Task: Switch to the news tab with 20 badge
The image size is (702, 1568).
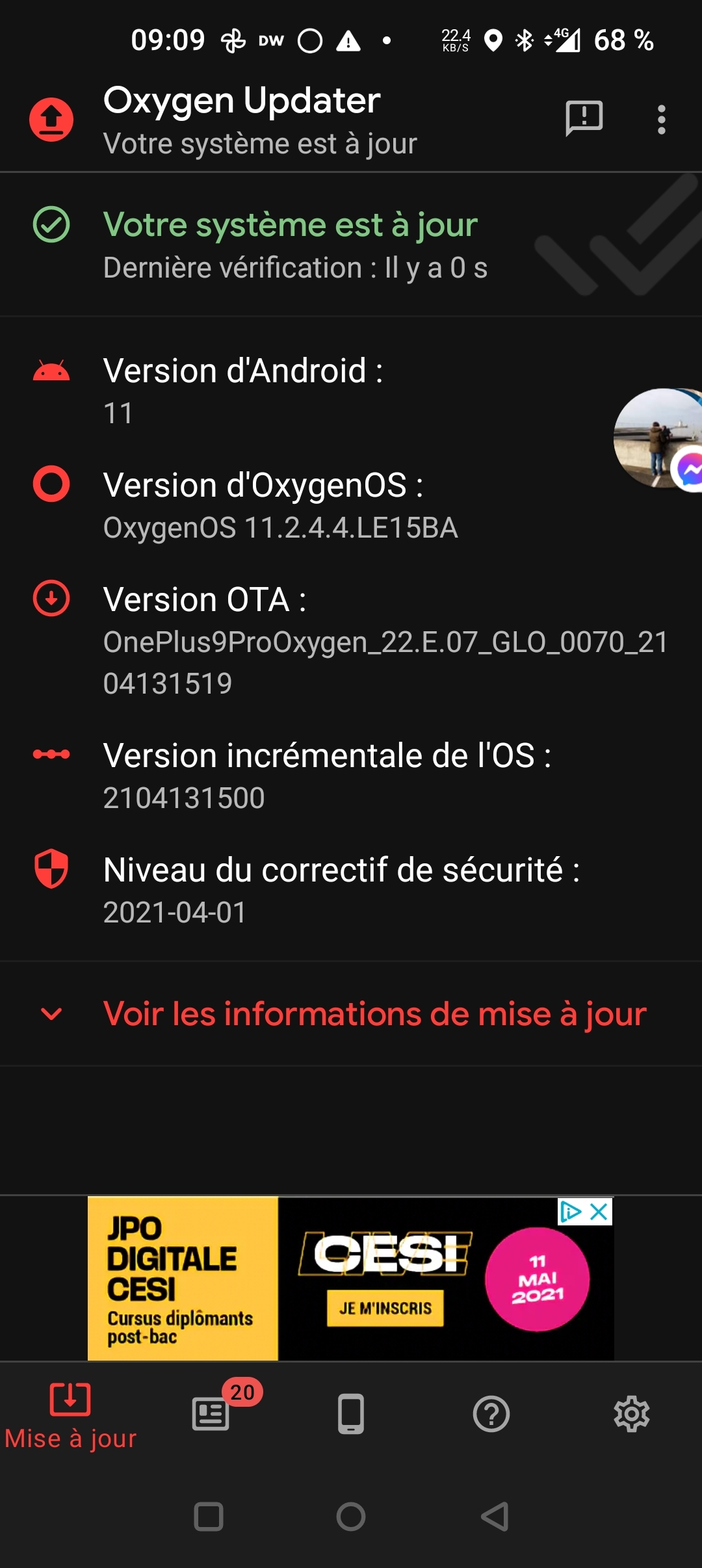Action: (x=211, y=1414)
